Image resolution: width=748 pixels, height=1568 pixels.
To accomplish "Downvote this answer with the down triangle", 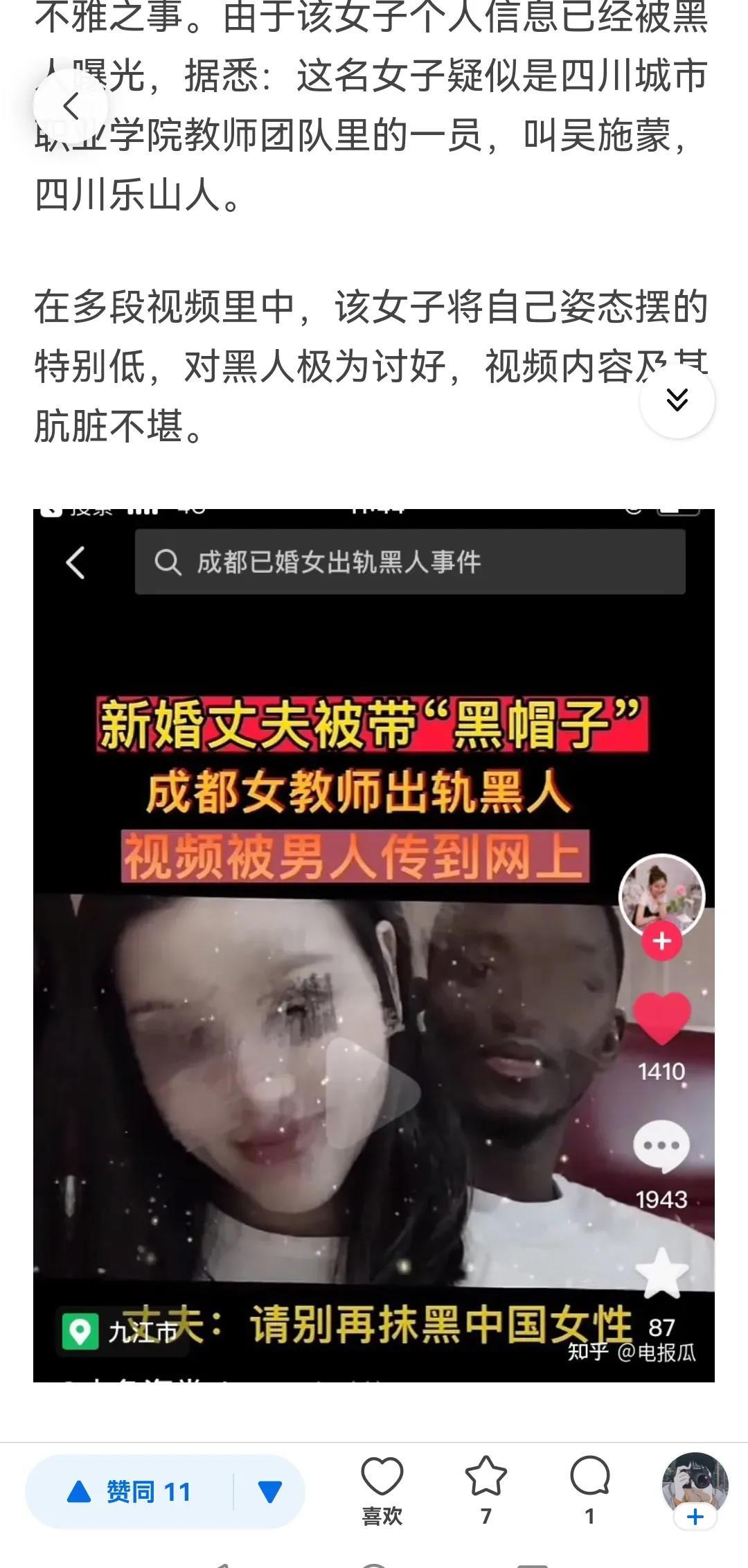I will [x=269, y=1491].
